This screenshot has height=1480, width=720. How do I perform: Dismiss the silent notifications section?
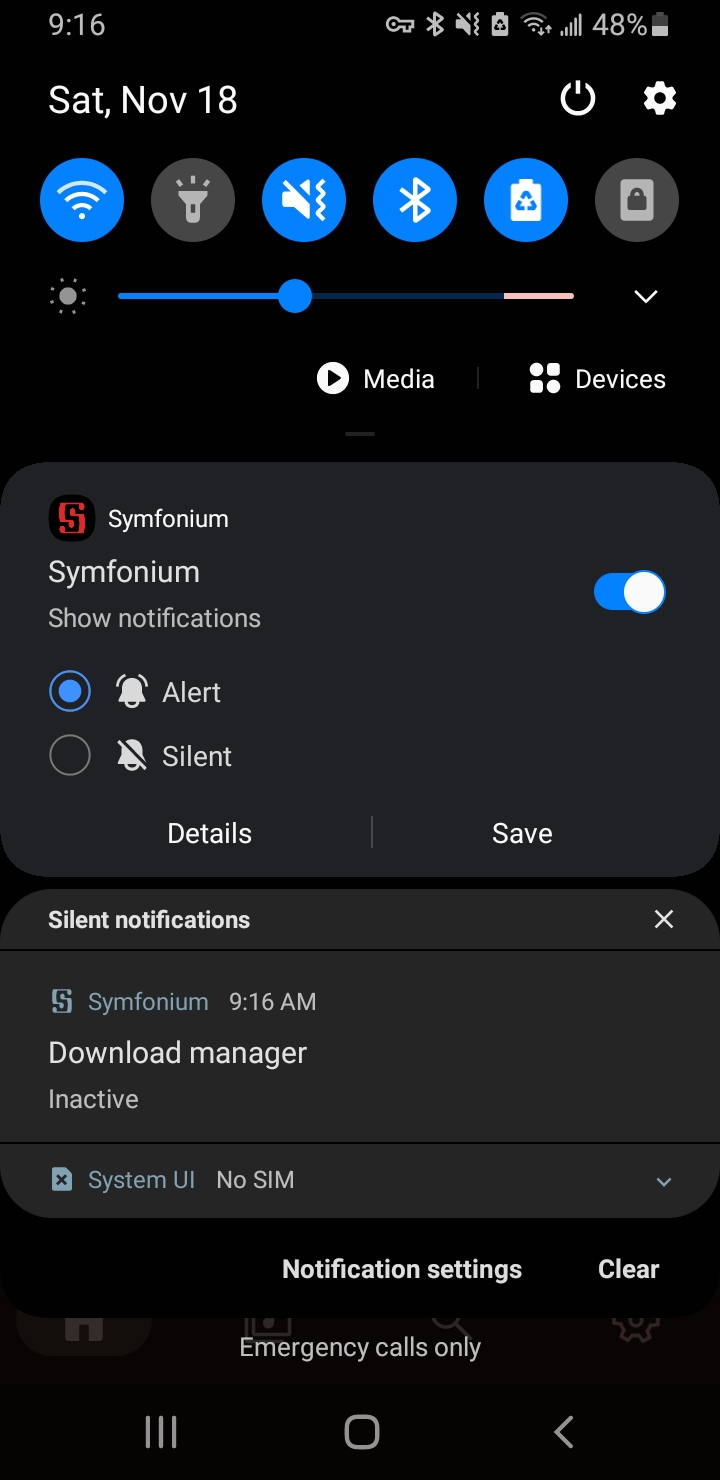tap(664, 919)
